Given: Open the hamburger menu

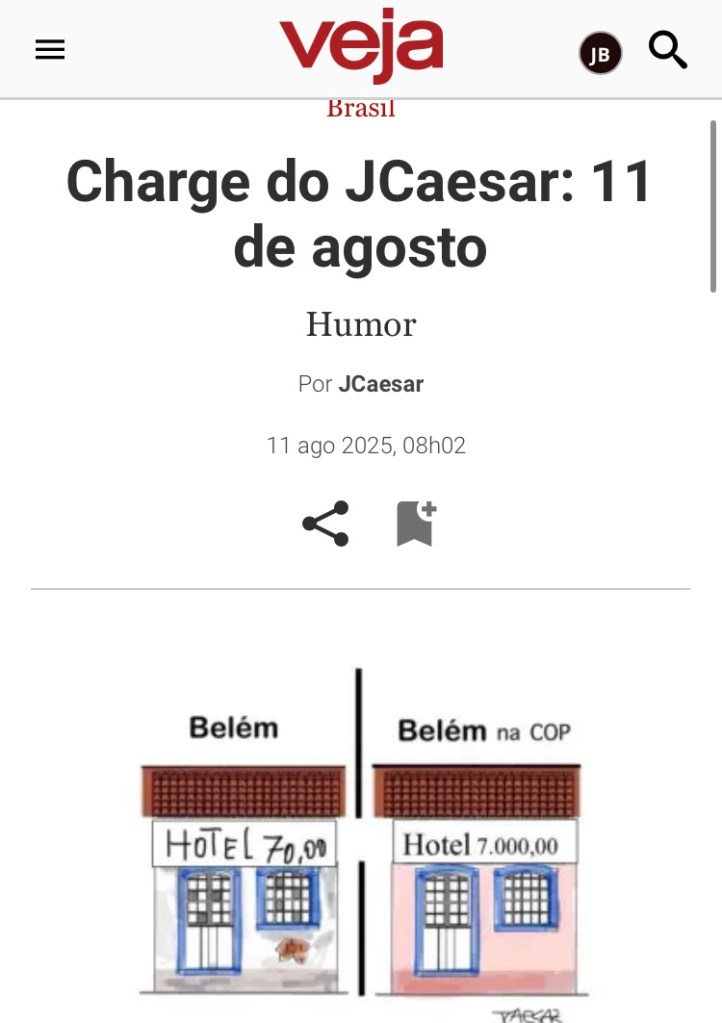Looking at the screenshot, I should pyautogui.click(x=50, y=49).
